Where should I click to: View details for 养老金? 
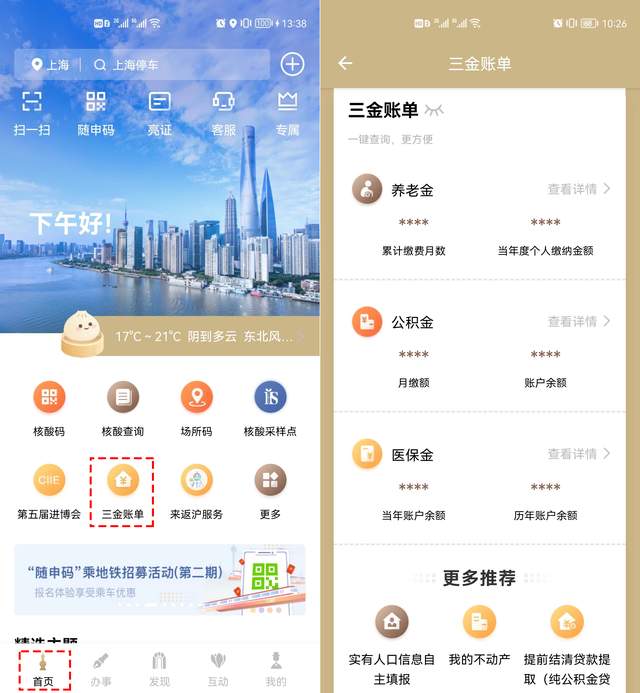point(578,189)
